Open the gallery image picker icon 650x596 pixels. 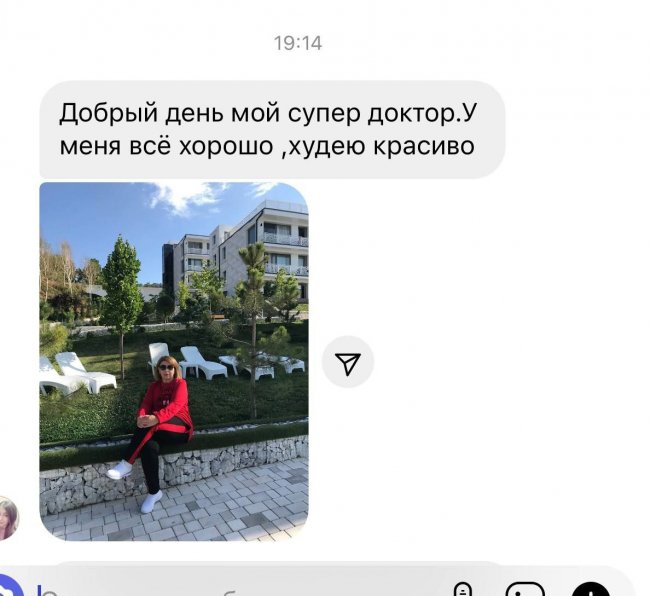pyautogui.click(x=525, y=590)
